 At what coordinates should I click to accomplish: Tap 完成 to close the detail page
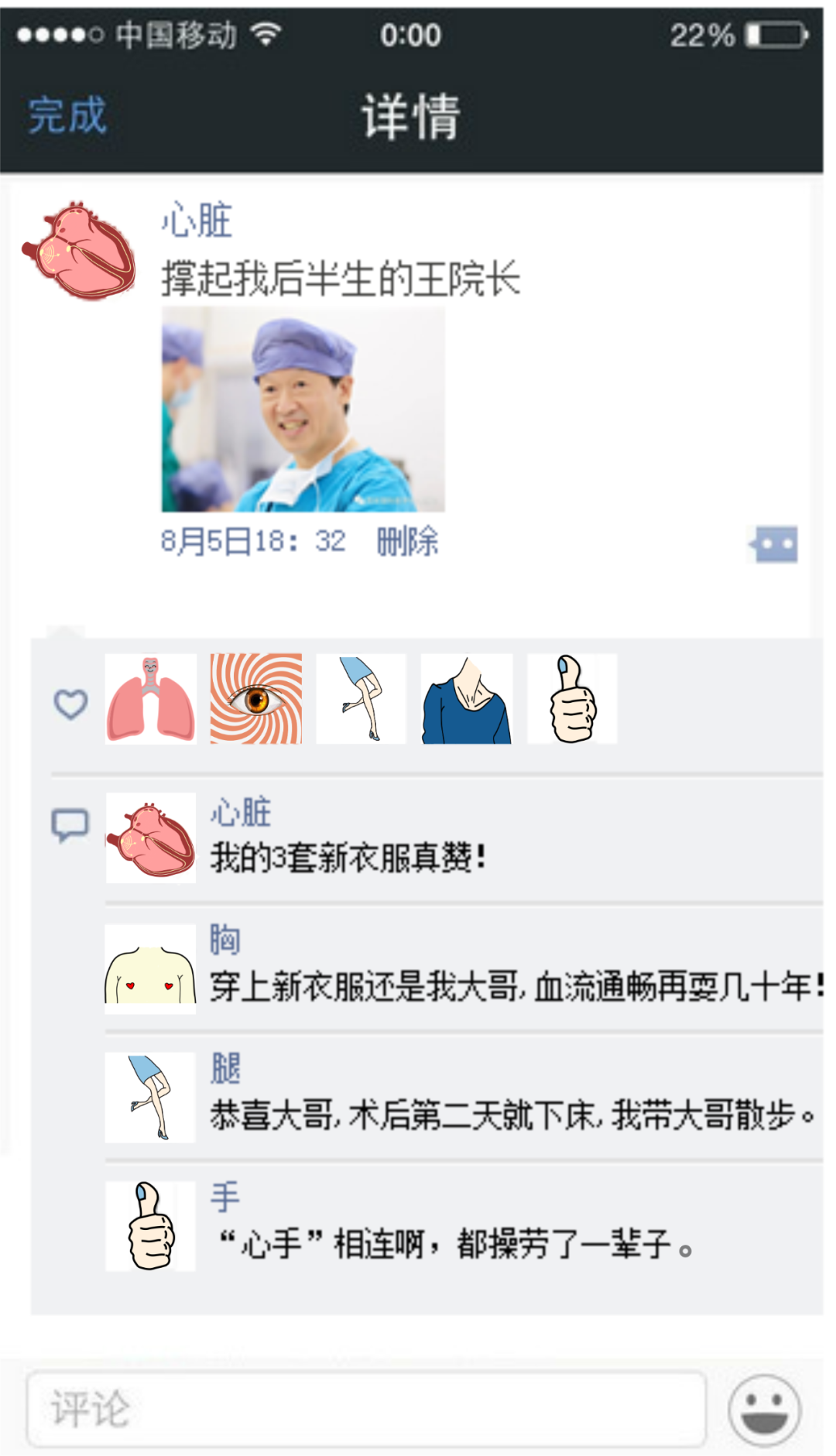(67, 116)
